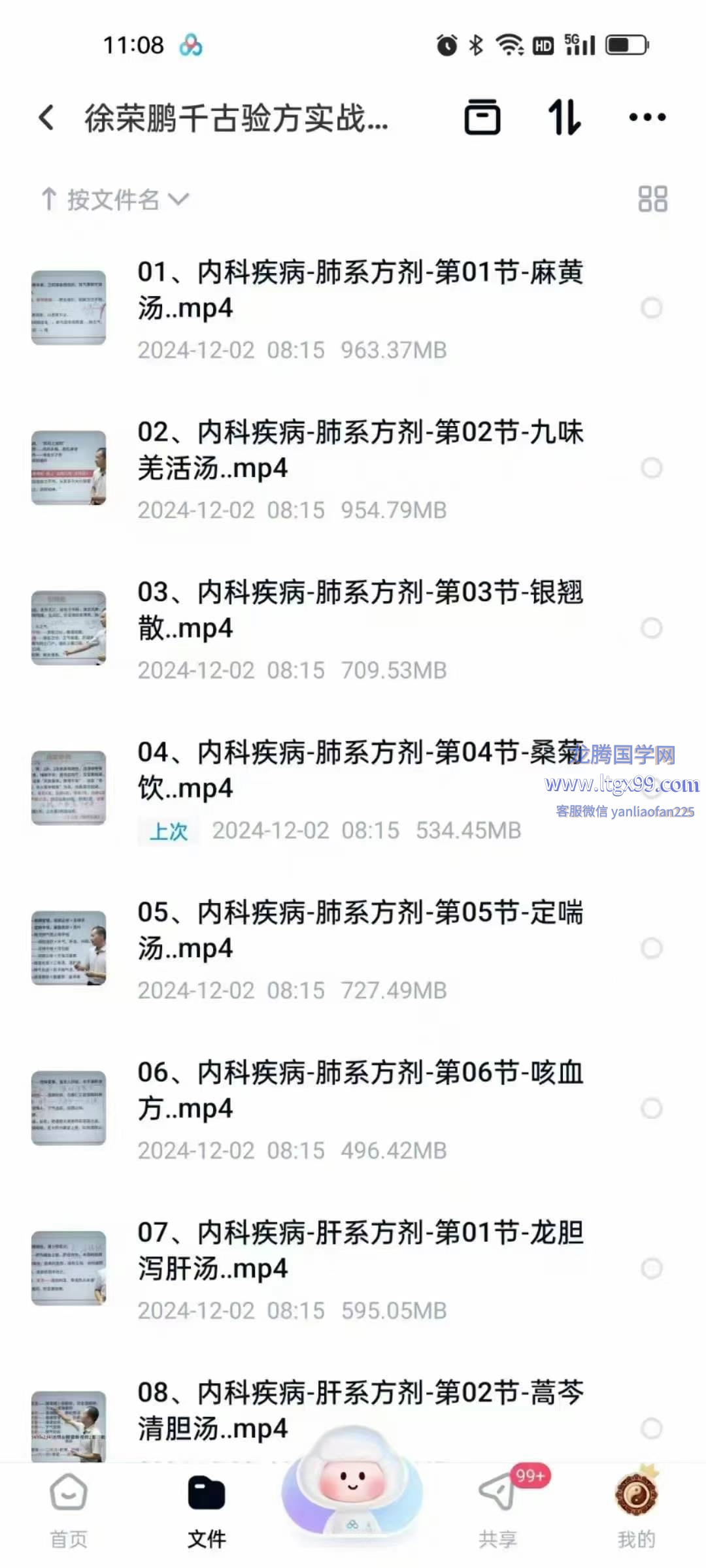
Task: Switch to the 我的 tab
Action: pos(636,1511)
